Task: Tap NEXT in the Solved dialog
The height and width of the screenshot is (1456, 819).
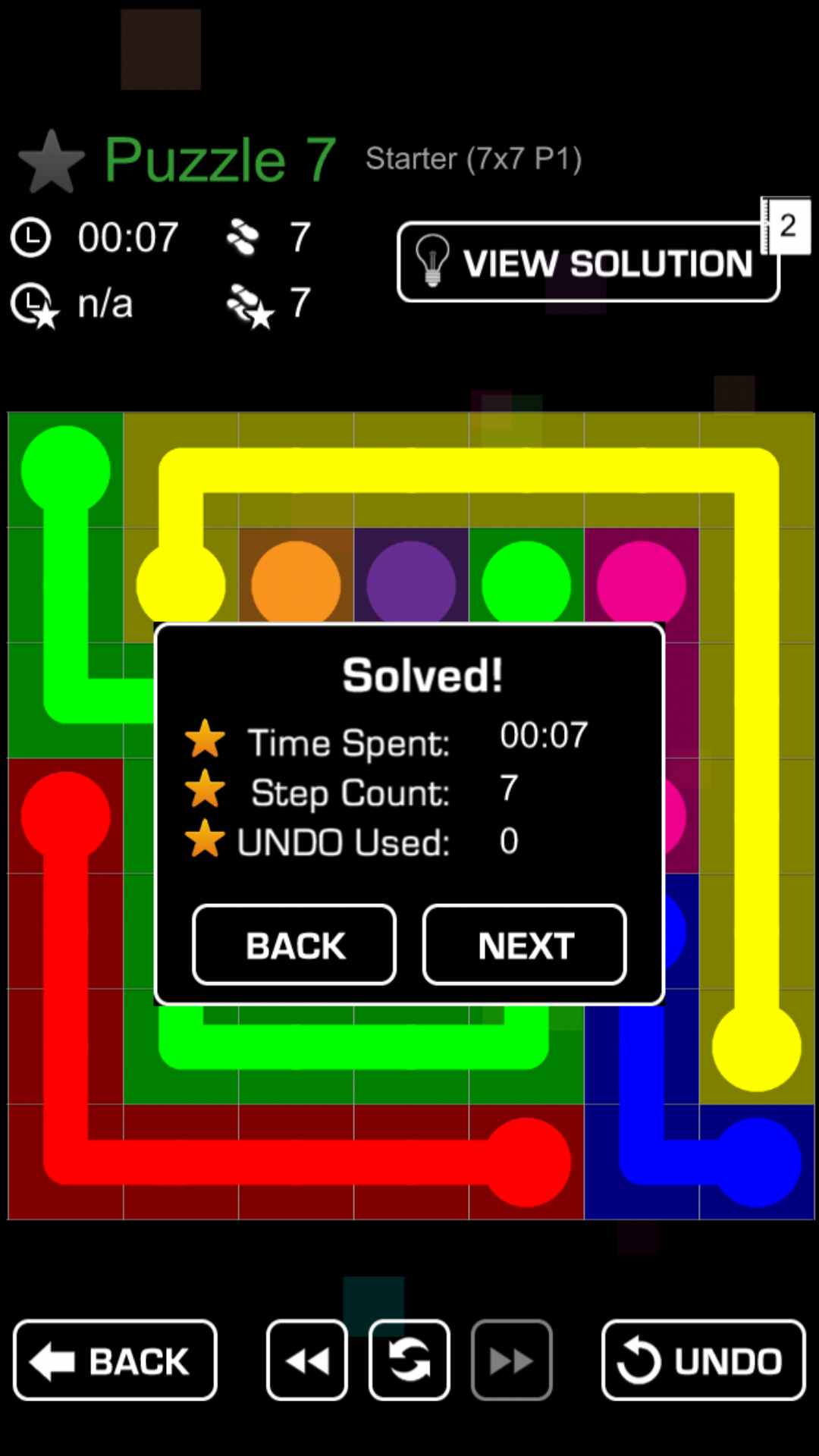Action: [x=524, y=945]
